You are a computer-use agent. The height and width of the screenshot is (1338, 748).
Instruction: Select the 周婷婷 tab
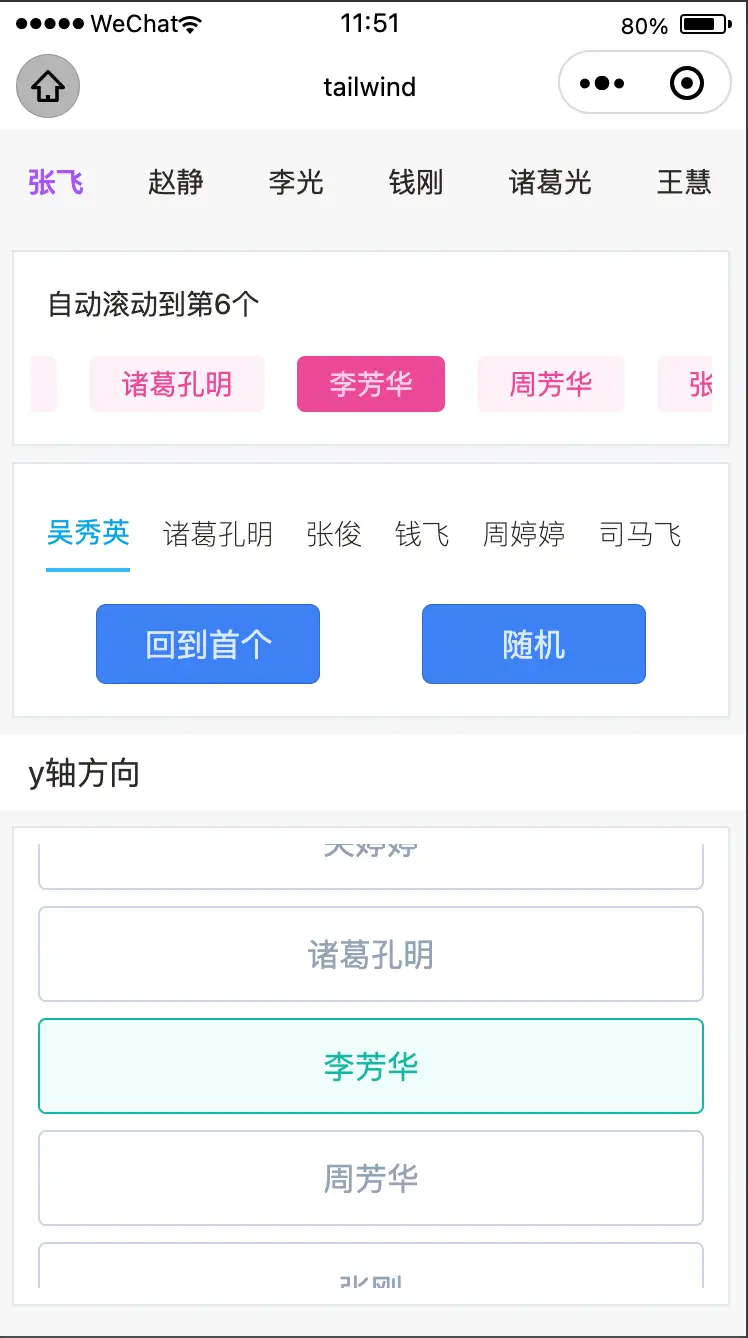click(524, 535)
